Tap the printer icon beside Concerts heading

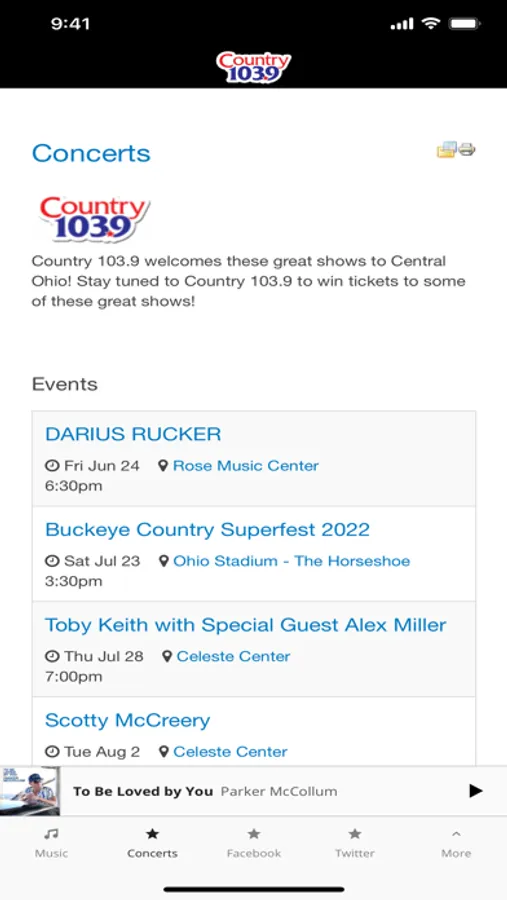(466, 150)
